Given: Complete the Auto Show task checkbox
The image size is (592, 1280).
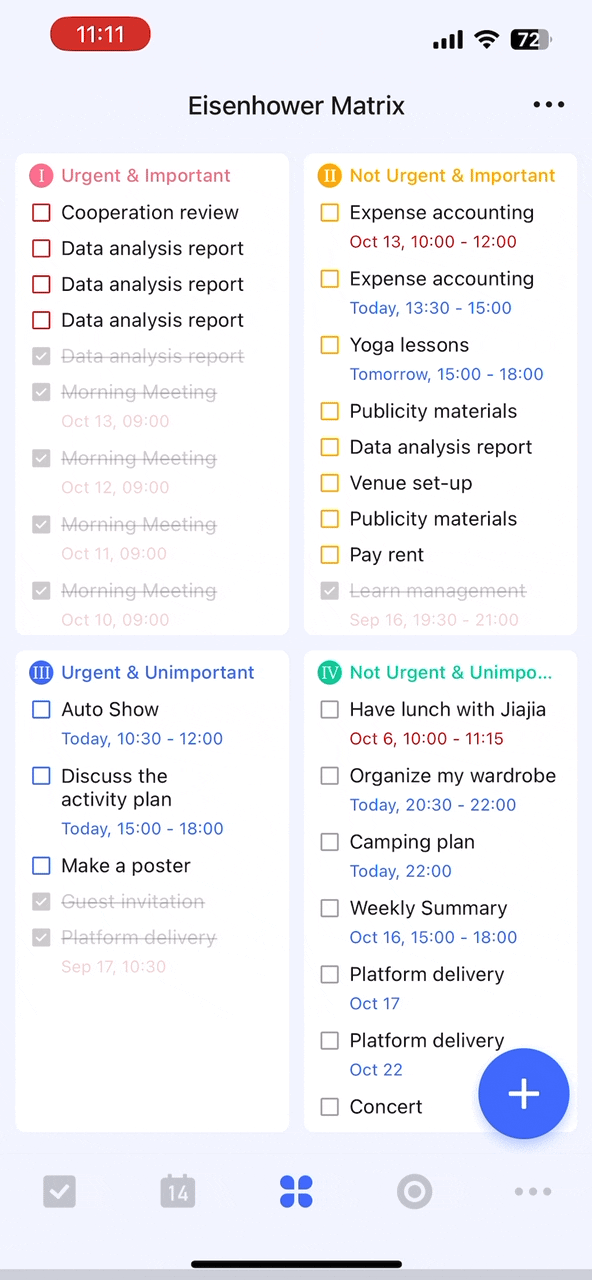Looking at the screenshot, I should point(41,709).
